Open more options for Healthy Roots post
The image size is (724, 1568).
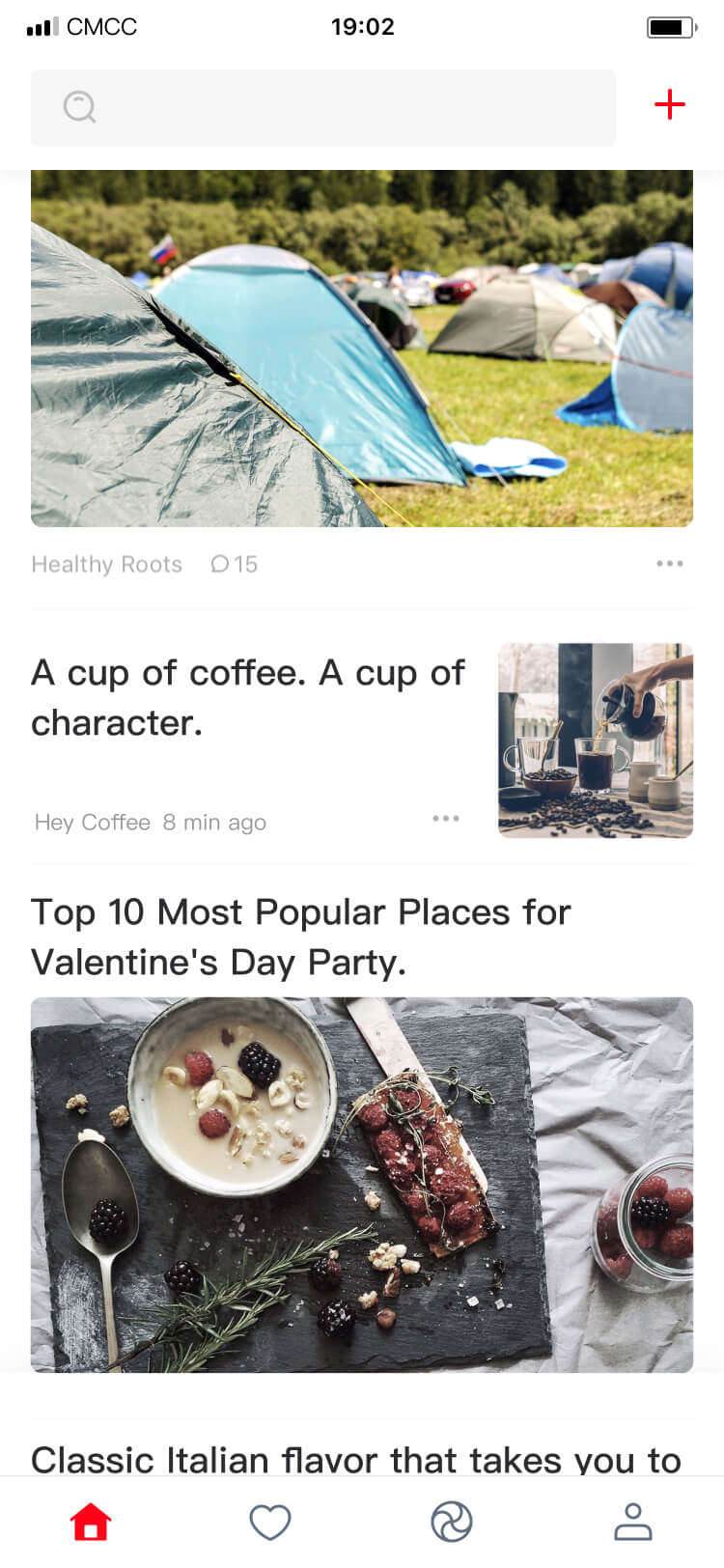click(669, 564)
